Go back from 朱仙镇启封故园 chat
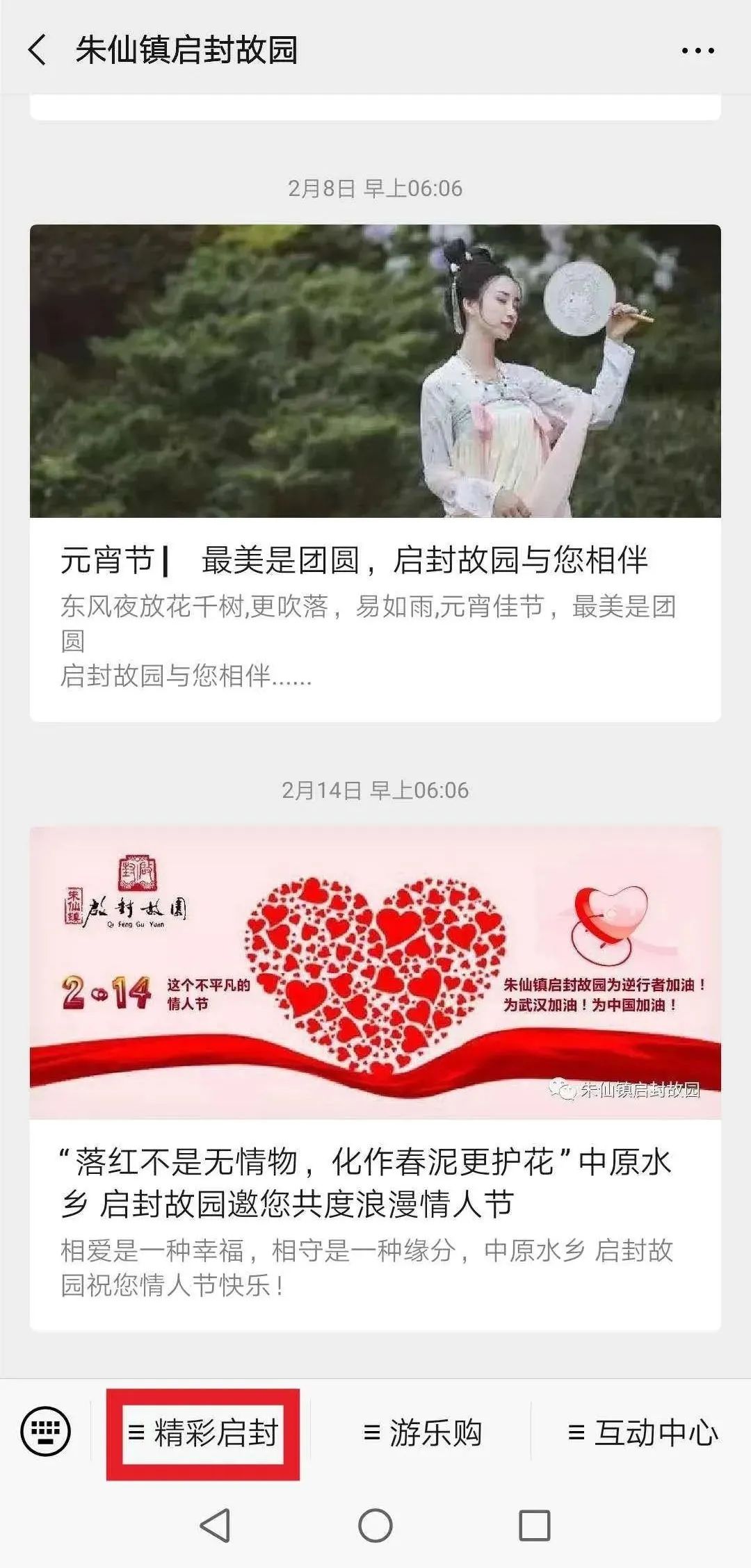 click(x=38, y=50)
